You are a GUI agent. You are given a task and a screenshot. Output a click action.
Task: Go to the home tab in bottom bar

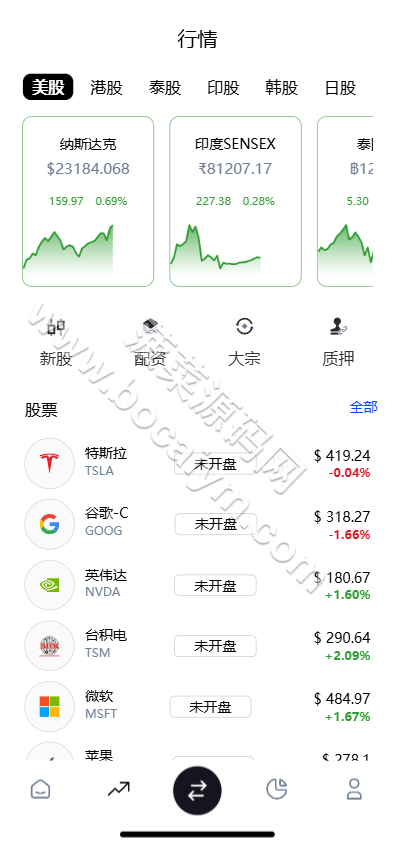pos(40,789)
